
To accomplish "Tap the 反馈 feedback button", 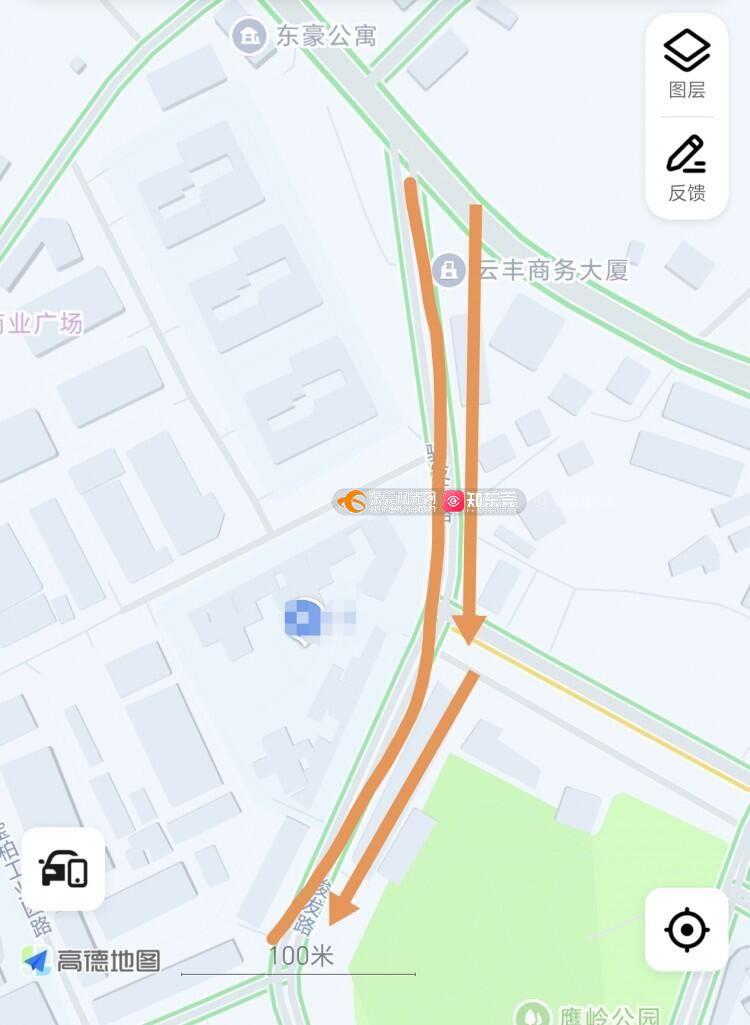I will [x=687, y=167].
